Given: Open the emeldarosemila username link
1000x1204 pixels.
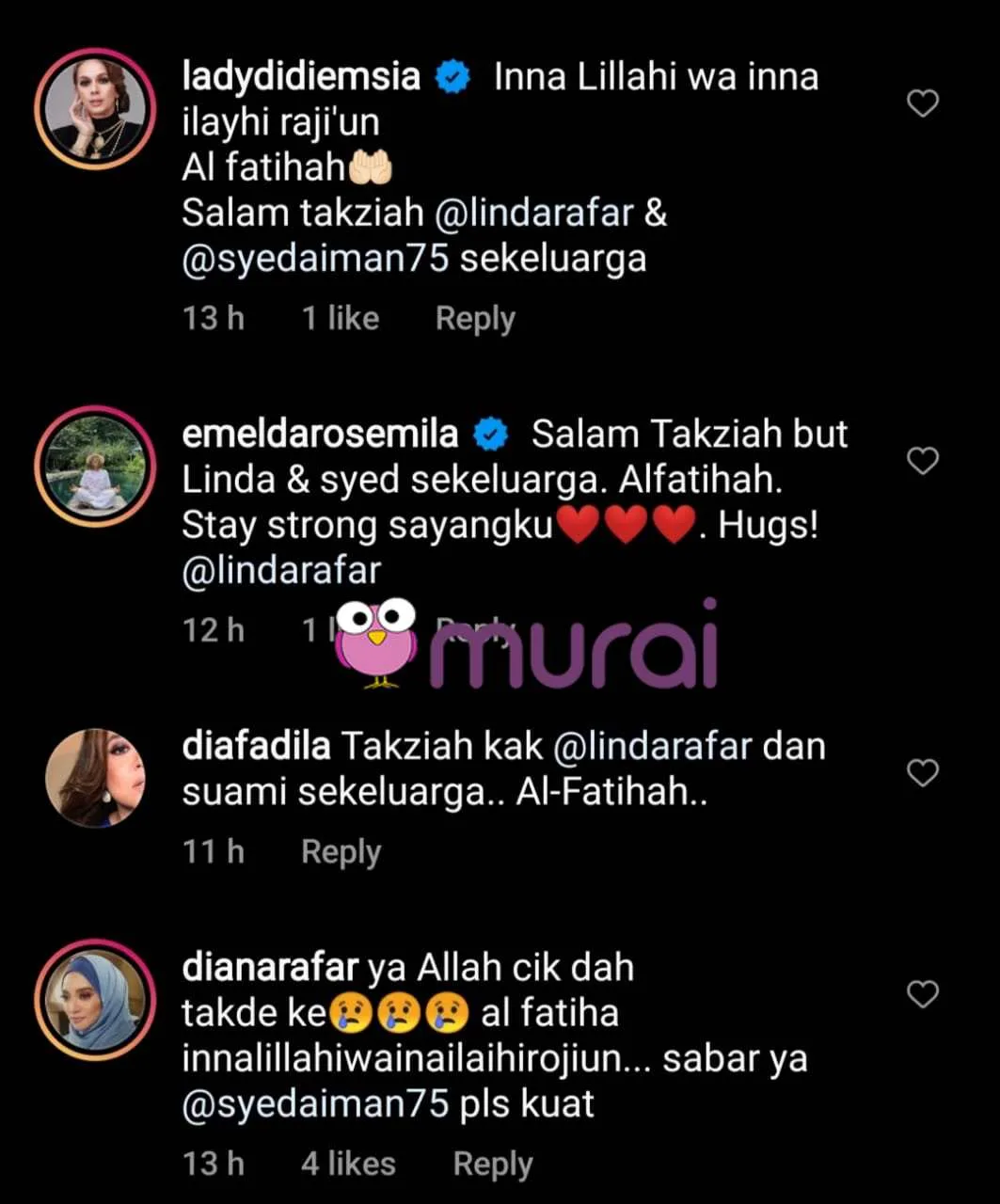Looking at the screenshot, I should (320, 434).
